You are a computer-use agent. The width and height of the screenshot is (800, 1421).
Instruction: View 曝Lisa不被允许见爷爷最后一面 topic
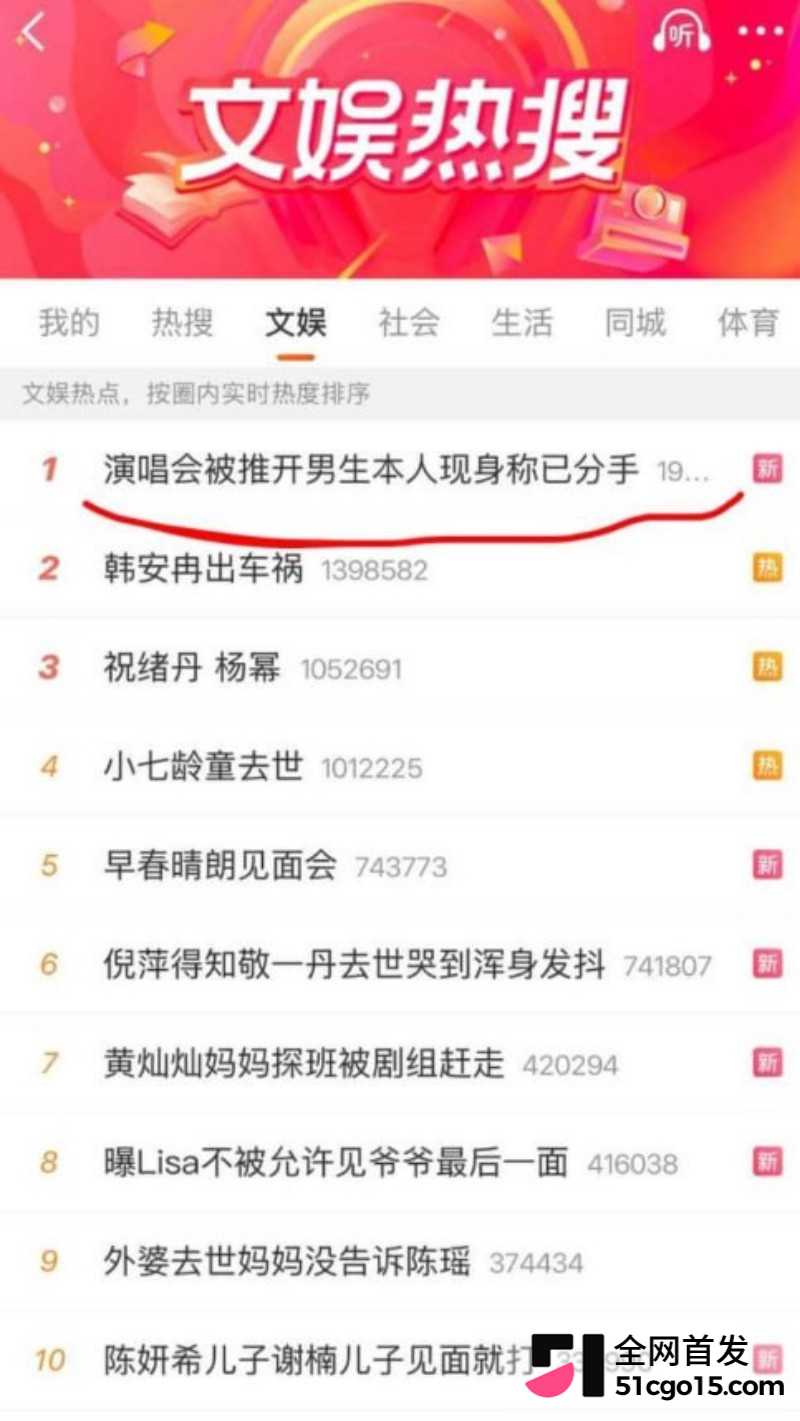coord(400,1162)
